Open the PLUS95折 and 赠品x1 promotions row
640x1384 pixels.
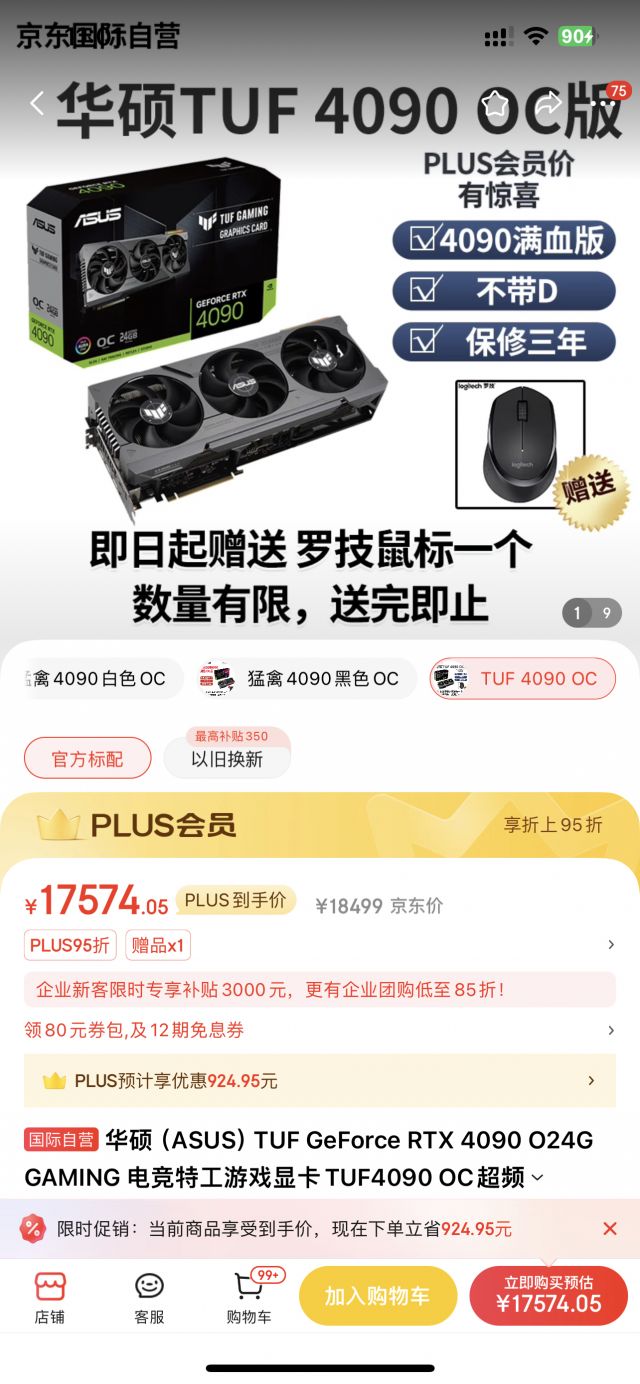point(320,945)
